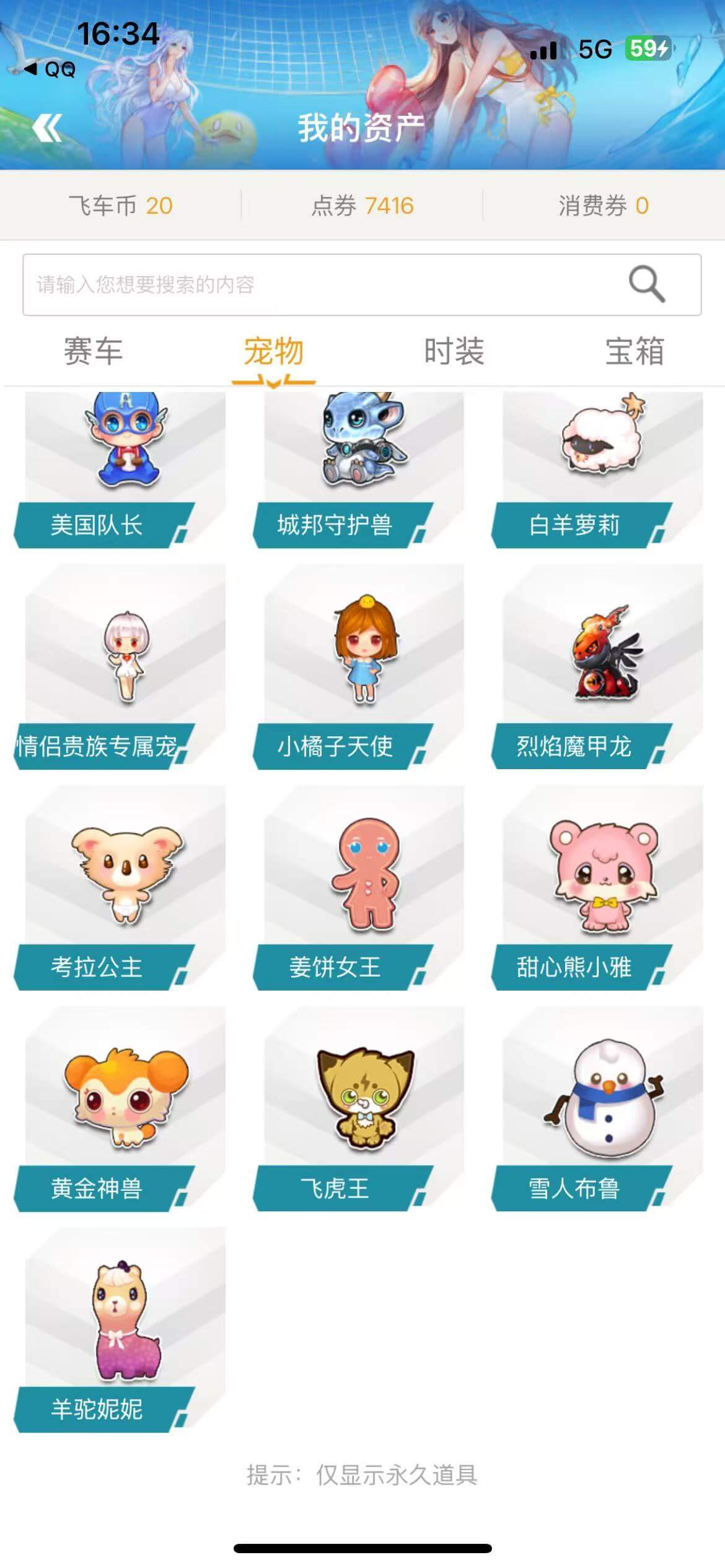Open the 宝箱 tab
Image resolution: width=725 pixels, height=1568 pixels.
point(635,352)
